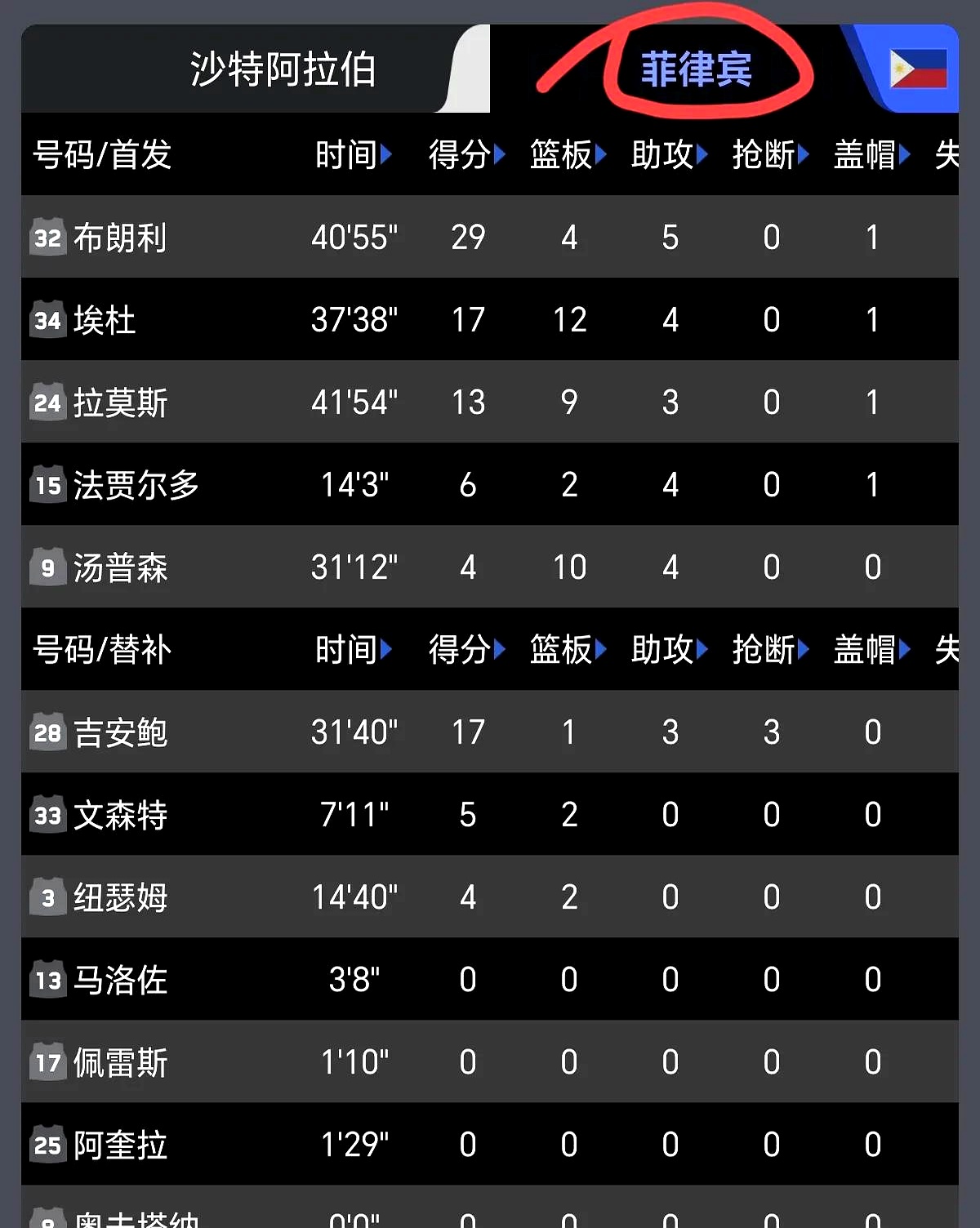The height and width of the screenshot is (1228, 980).
Task: Click jersey number 28 icon next to 吉安鲍
Action: 47,732
